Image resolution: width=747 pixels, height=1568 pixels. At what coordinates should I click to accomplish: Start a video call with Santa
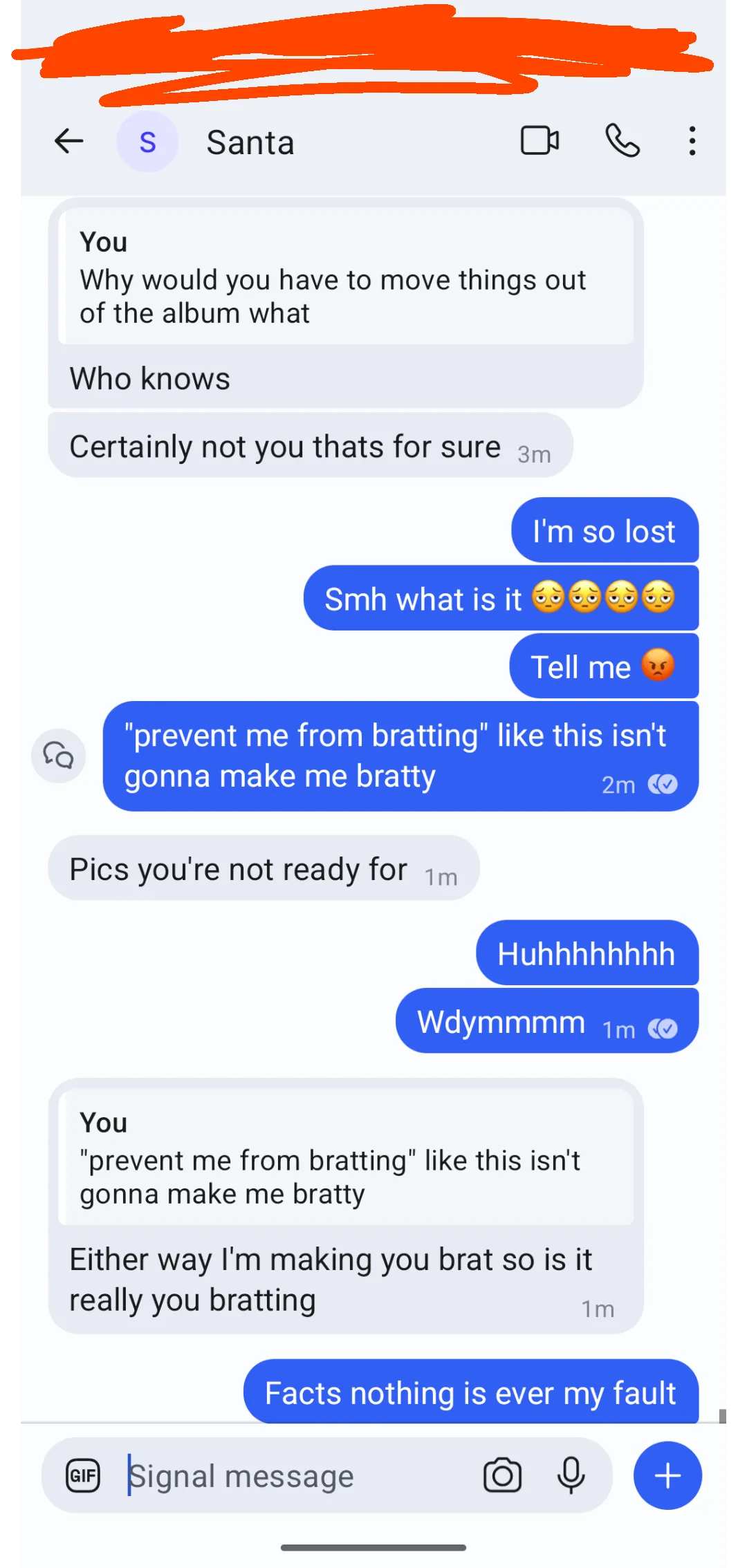click(539, 141)
